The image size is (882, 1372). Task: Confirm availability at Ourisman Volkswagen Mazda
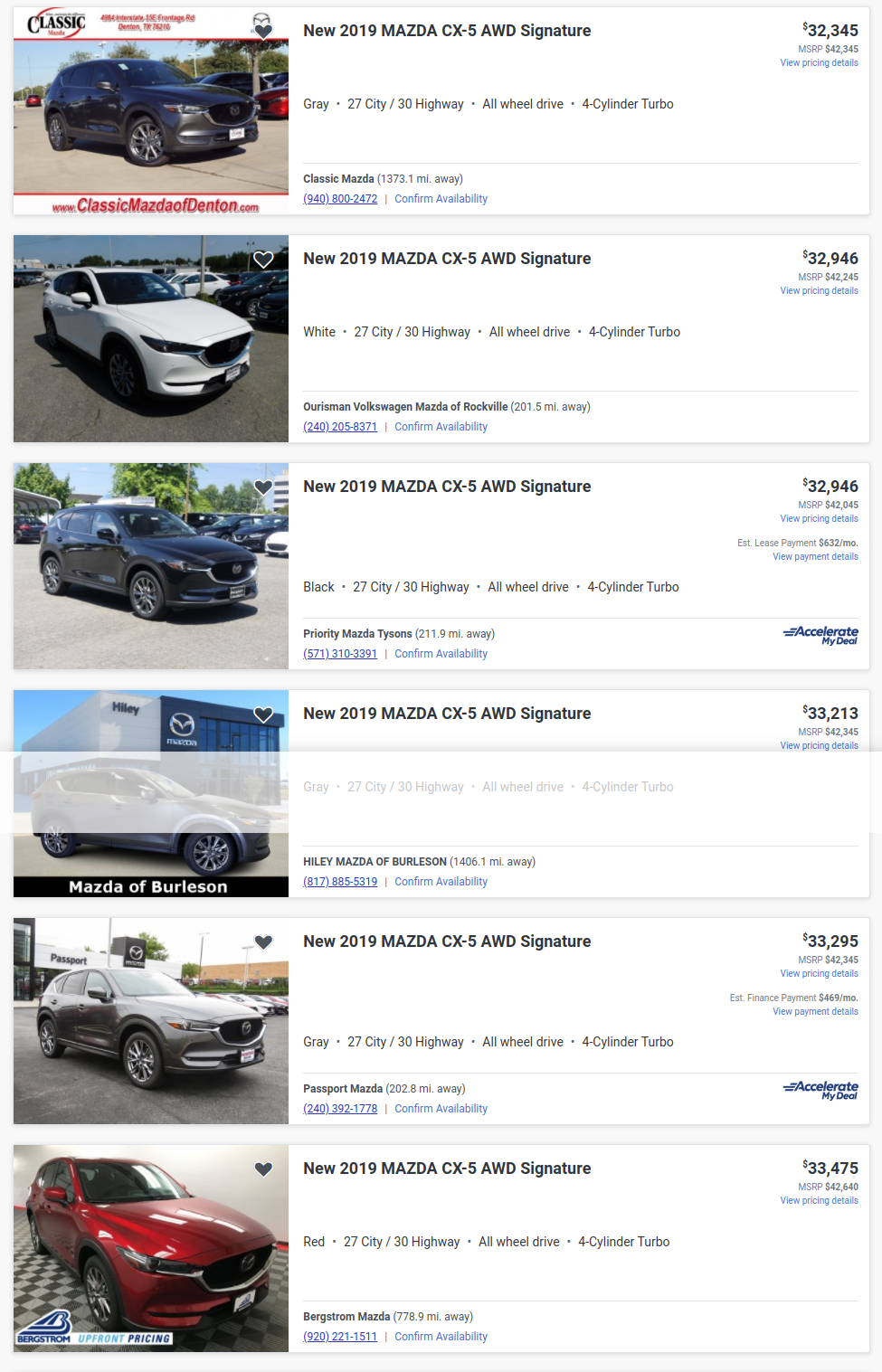tap(441, 427)
